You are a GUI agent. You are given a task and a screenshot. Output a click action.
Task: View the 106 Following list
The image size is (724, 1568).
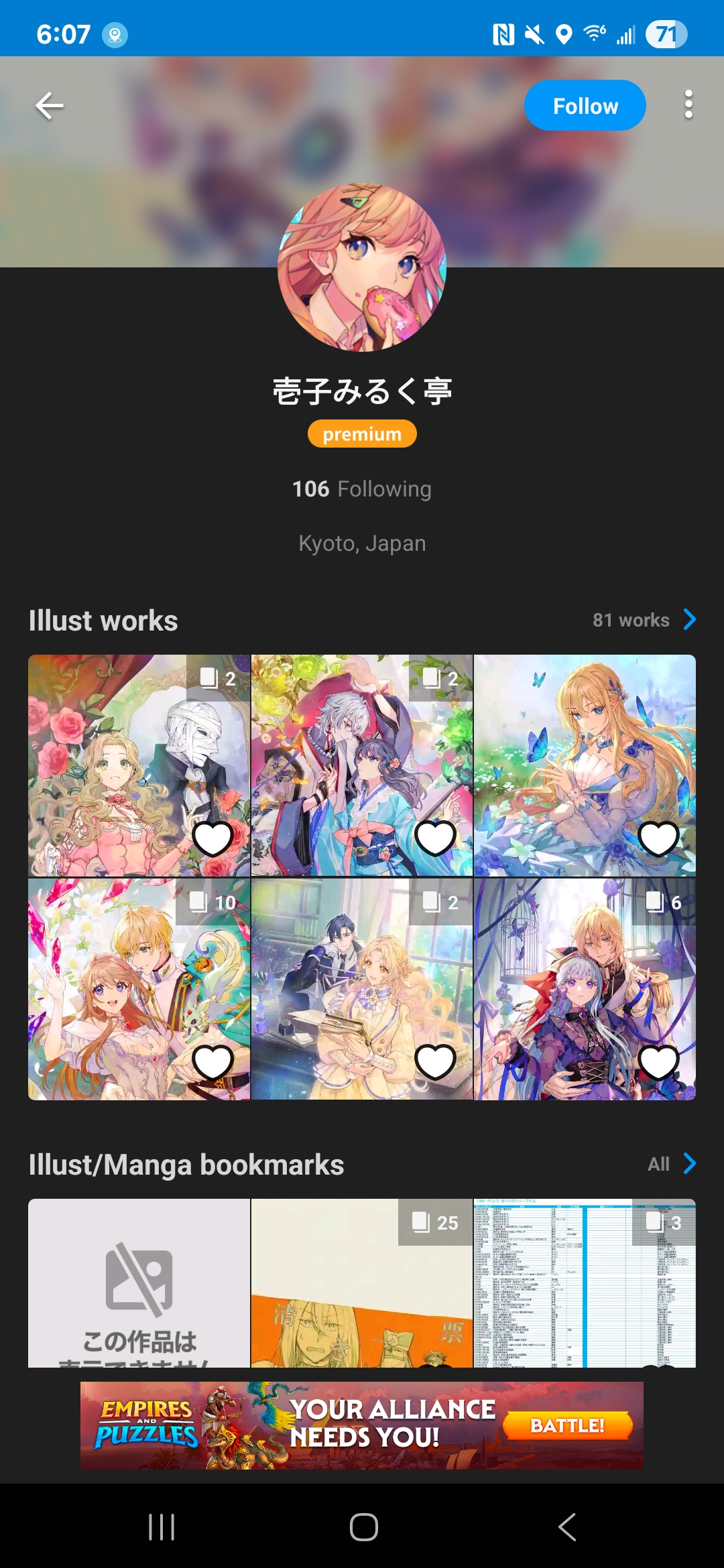tap(362, 489)
